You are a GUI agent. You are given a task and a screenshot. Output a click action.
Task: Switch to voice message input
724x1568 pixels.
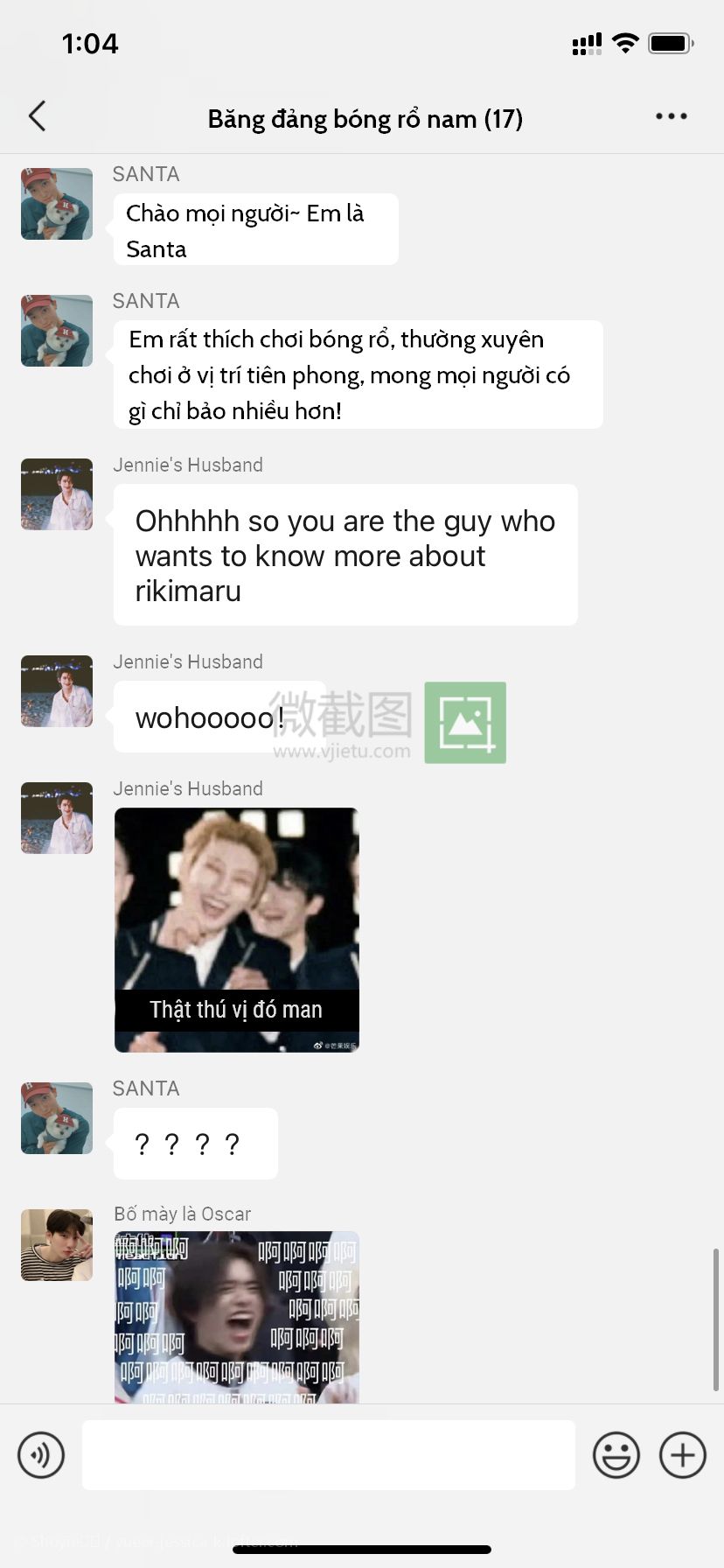pos(41,1455)
